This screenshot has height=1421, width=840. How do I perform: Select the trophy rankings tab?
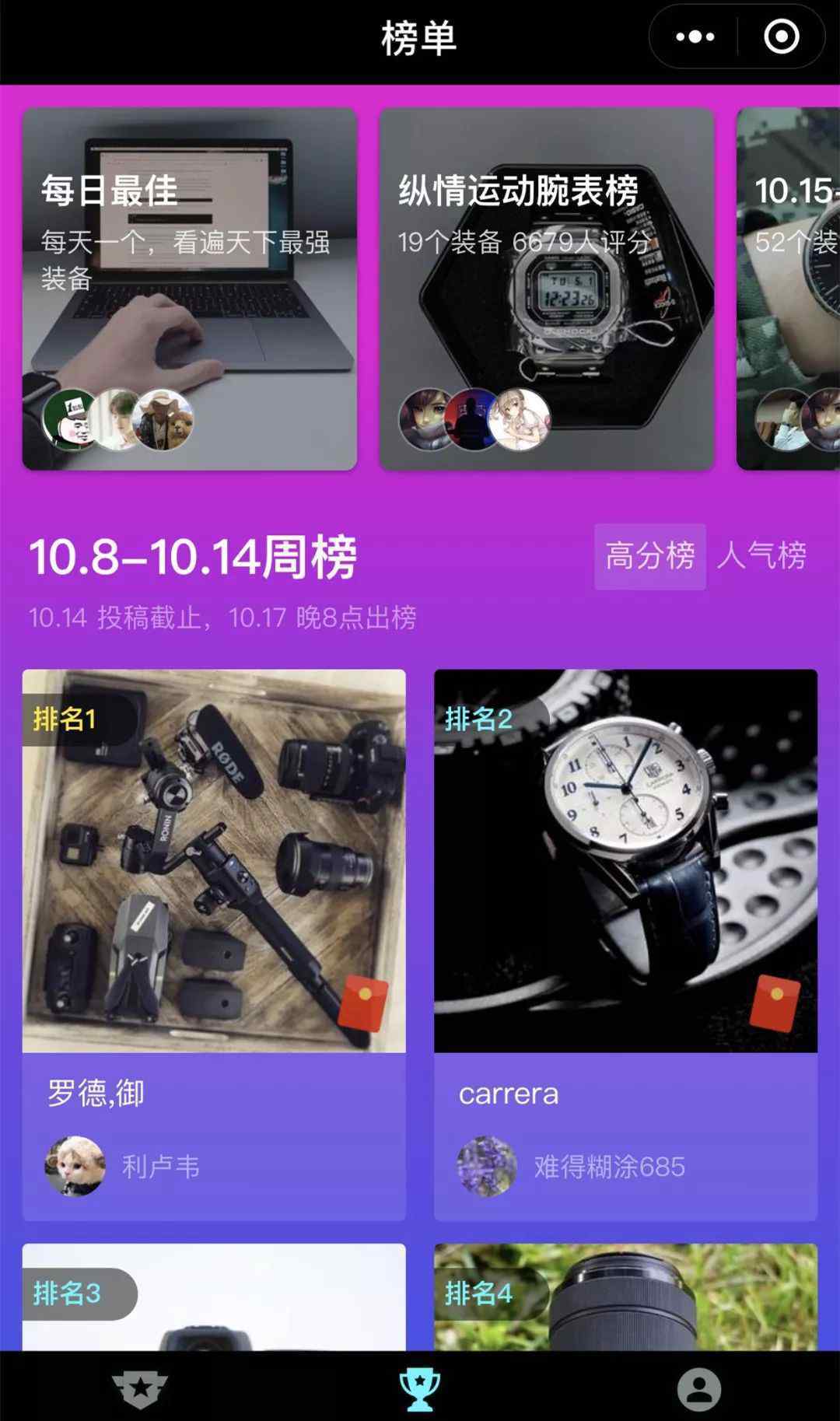pos(420,1388)
